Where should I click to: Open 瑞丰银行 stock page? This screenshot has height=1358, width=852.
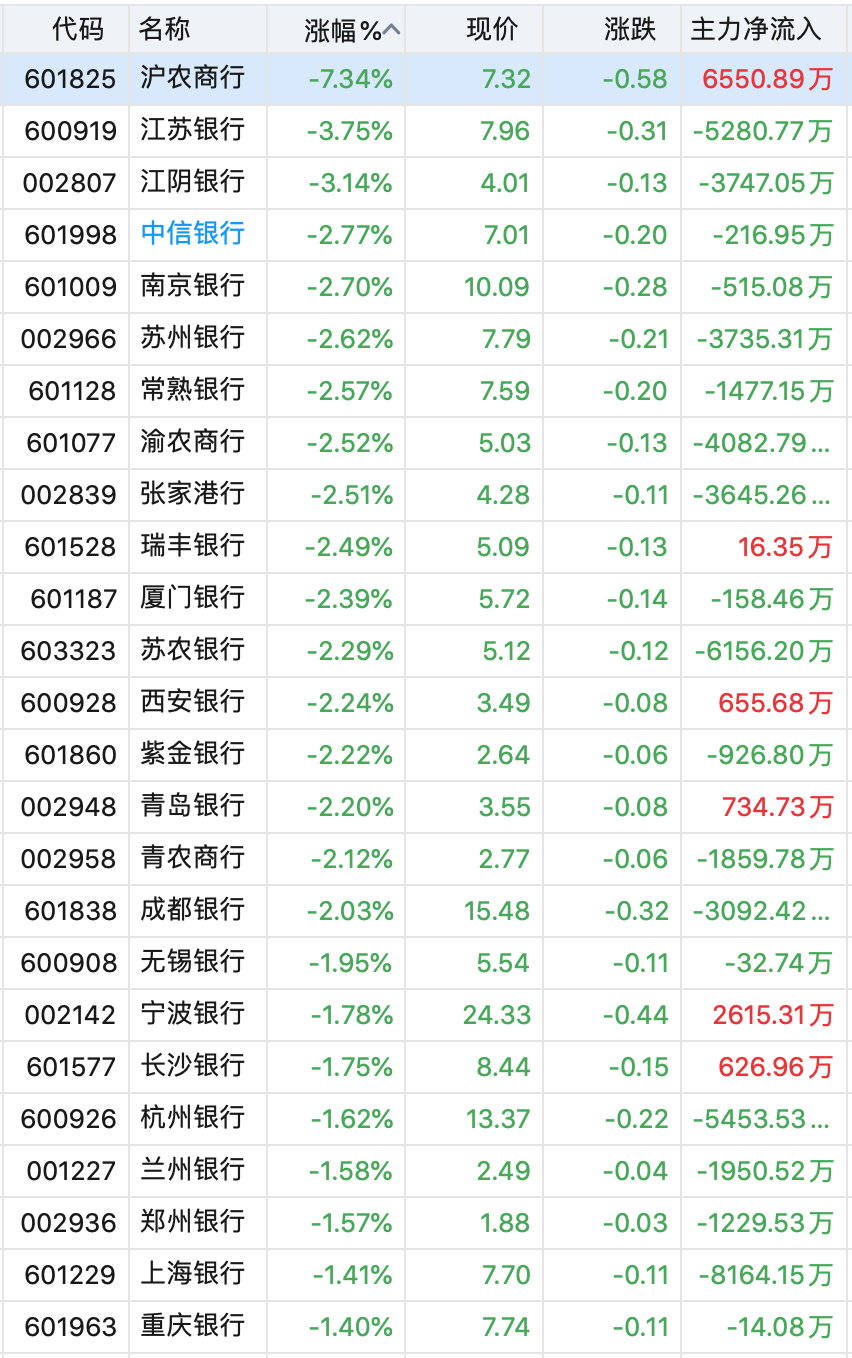point(192,546)
